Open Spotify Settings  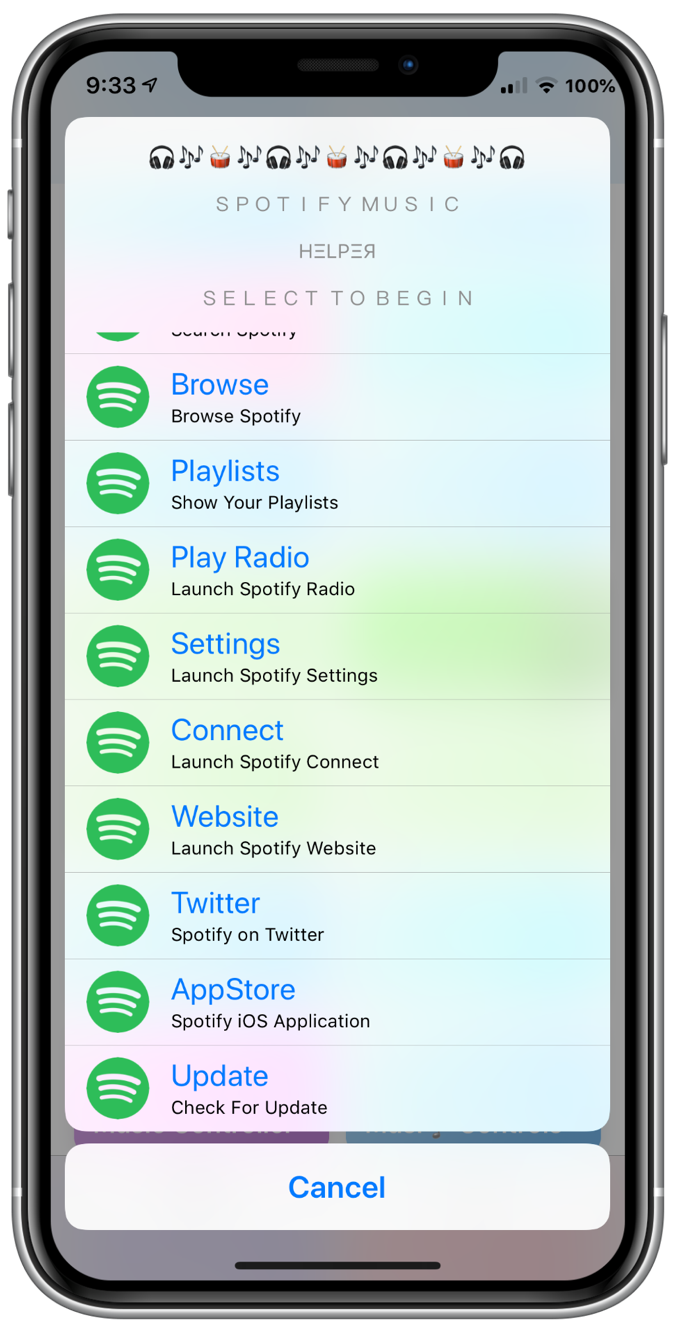click(337, 657)
